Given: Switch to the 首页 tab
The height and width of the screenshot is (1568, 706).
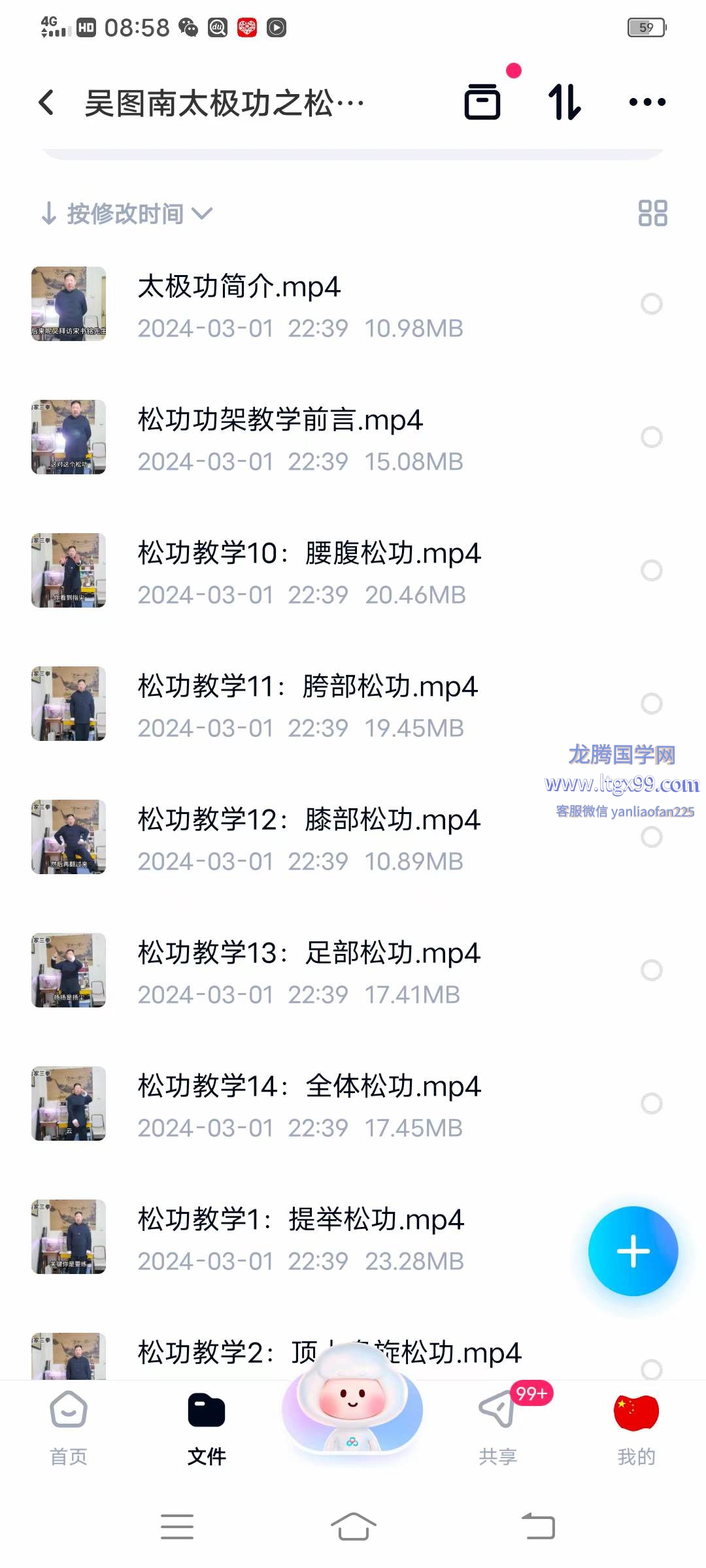Looking at the screenshot, I should point(69,1426).
